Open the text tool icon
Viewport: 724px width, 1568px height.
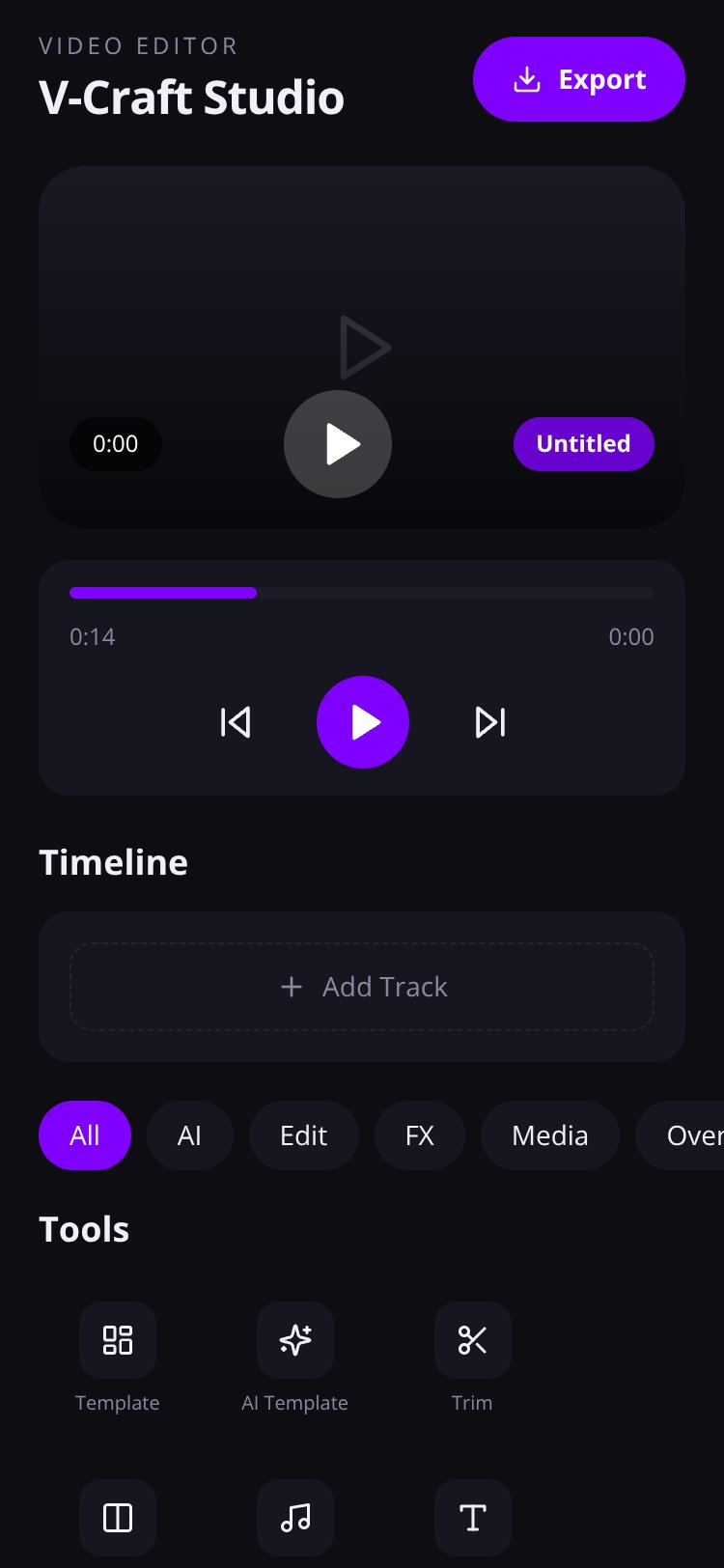(473, 1518)
